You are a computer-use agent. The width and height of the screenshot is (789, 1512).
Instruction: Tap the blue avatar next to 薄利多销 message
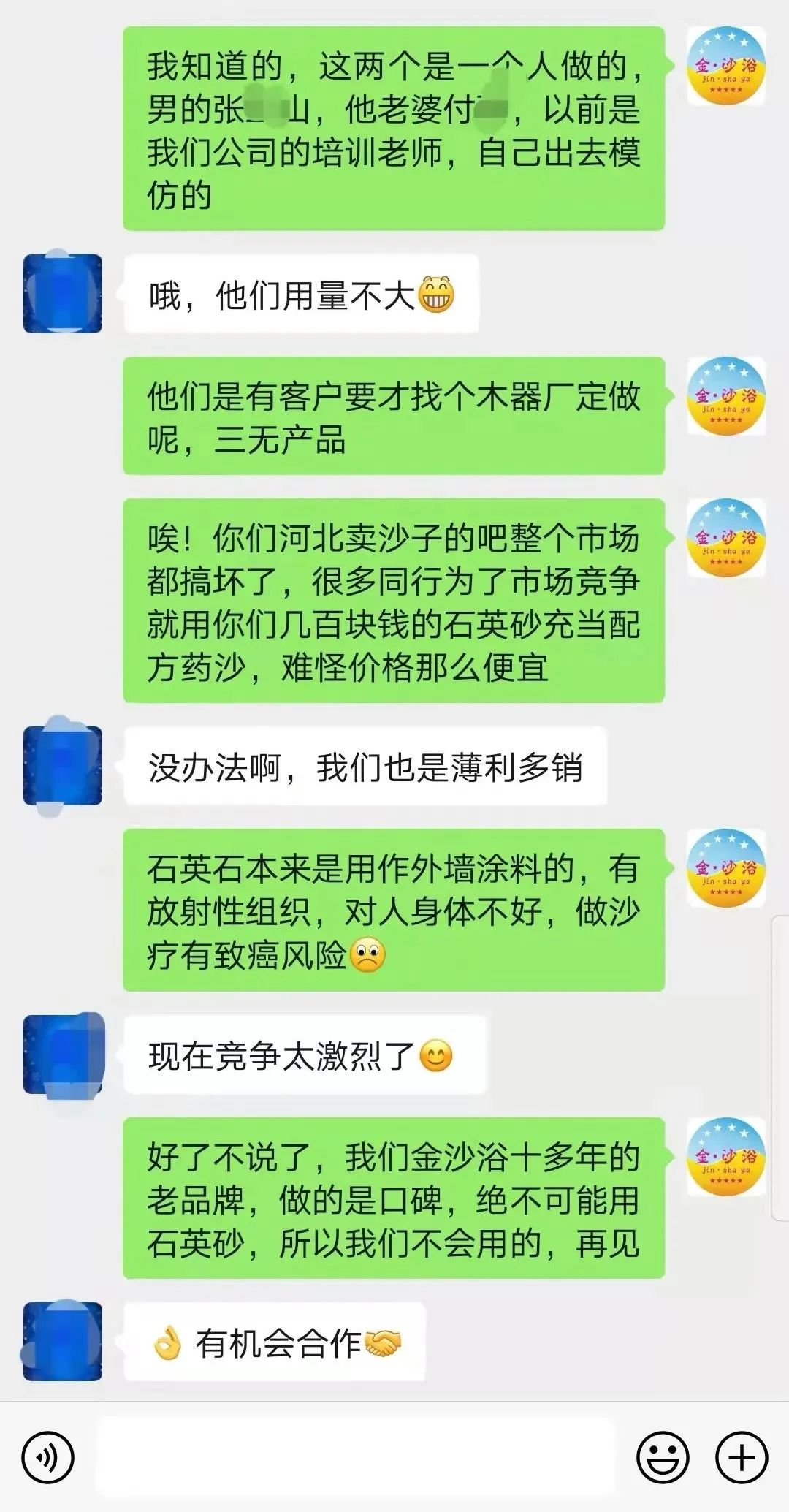[62, 766]
